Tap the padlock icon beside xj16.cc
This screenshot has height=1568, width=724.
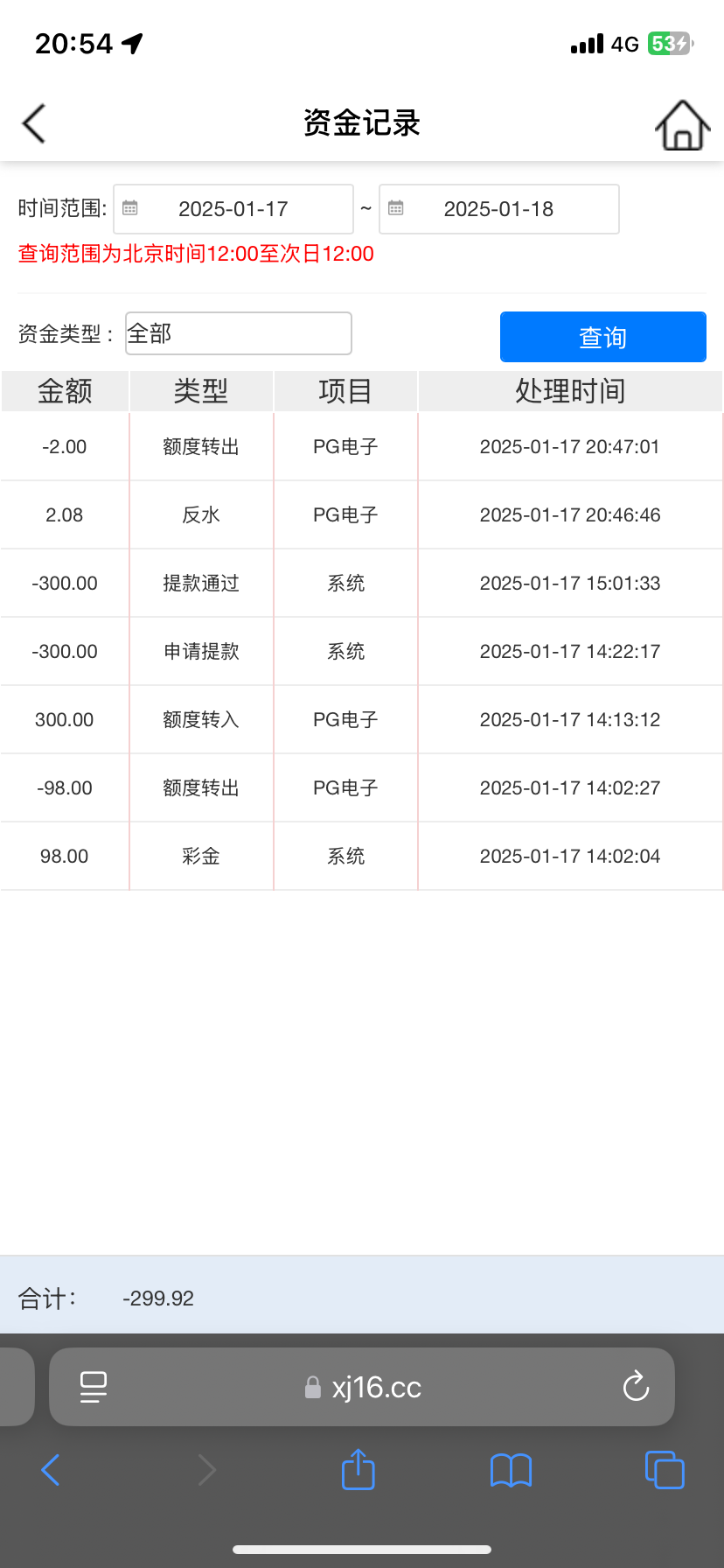tap(310, 1387)
